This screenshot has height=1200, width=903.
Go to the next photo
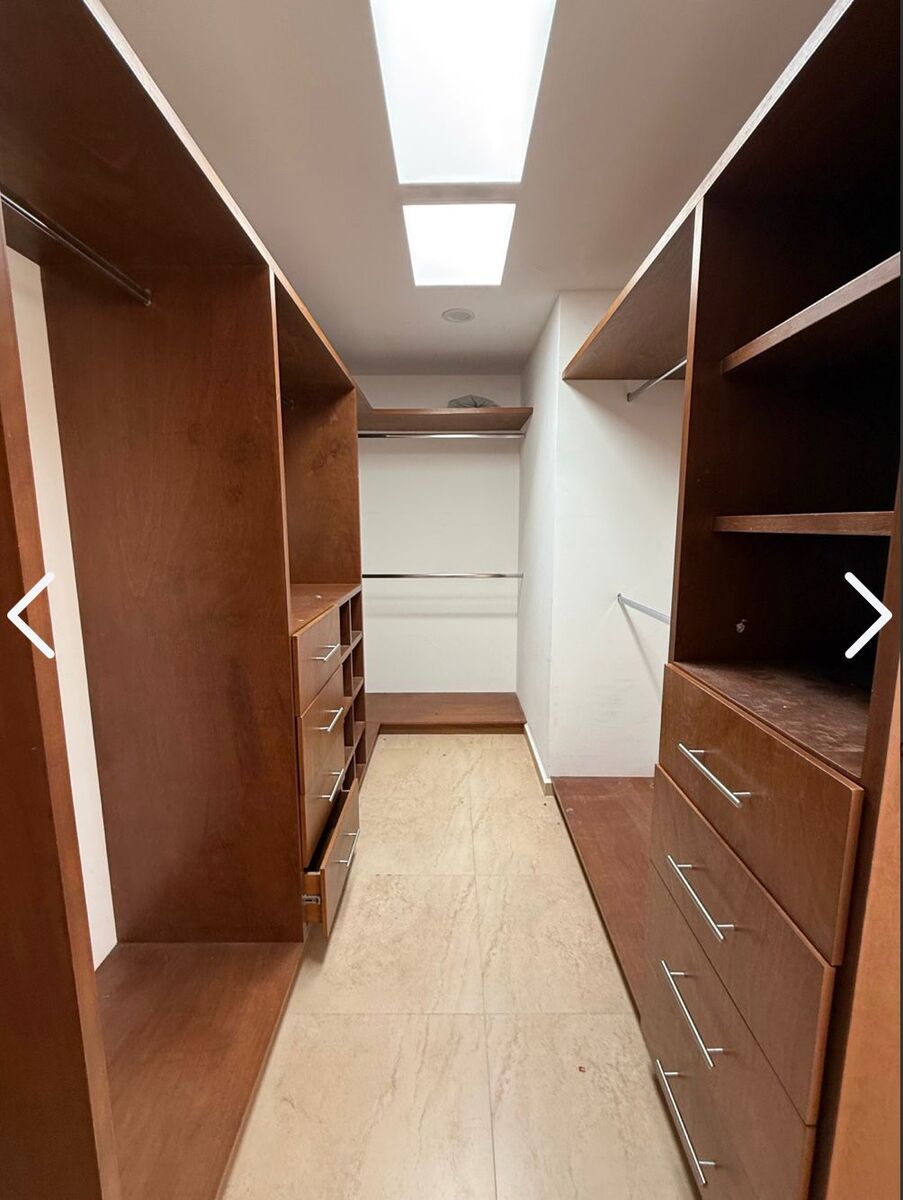[866, 615]
